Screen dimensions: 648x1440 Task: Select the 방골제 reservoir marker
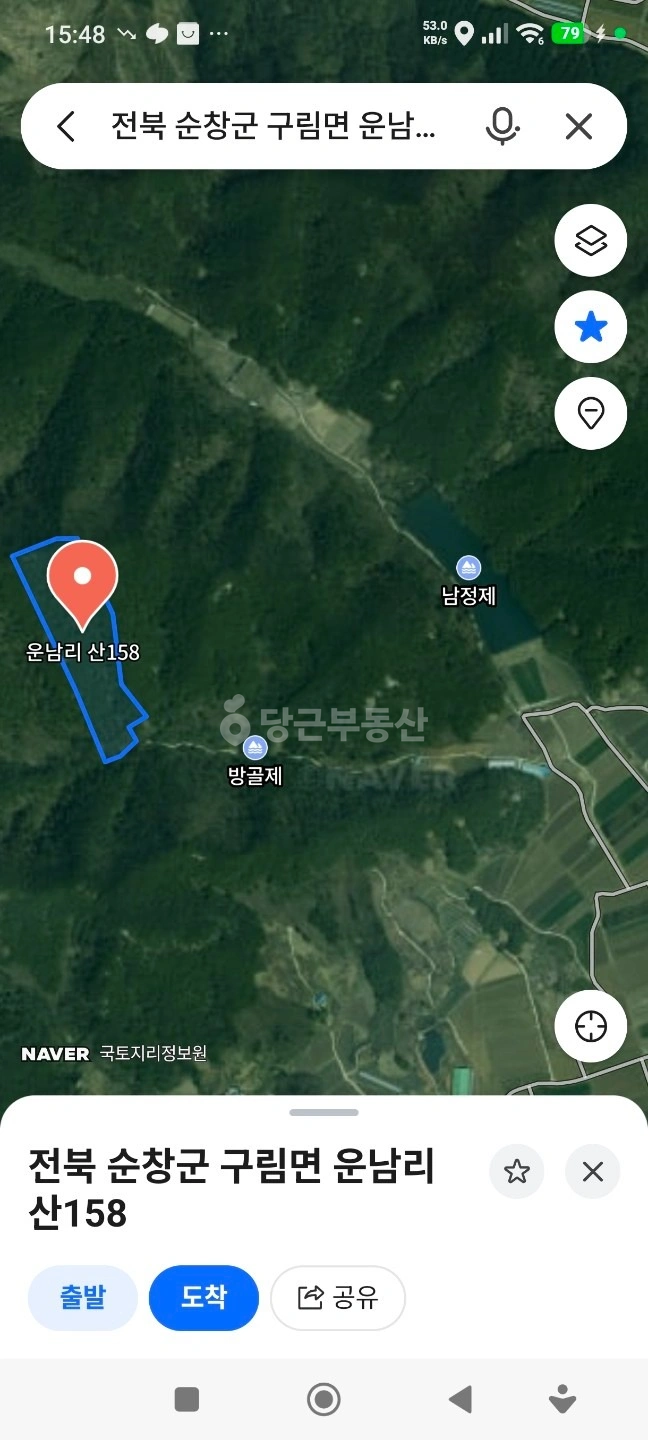[x=255, y=747]
